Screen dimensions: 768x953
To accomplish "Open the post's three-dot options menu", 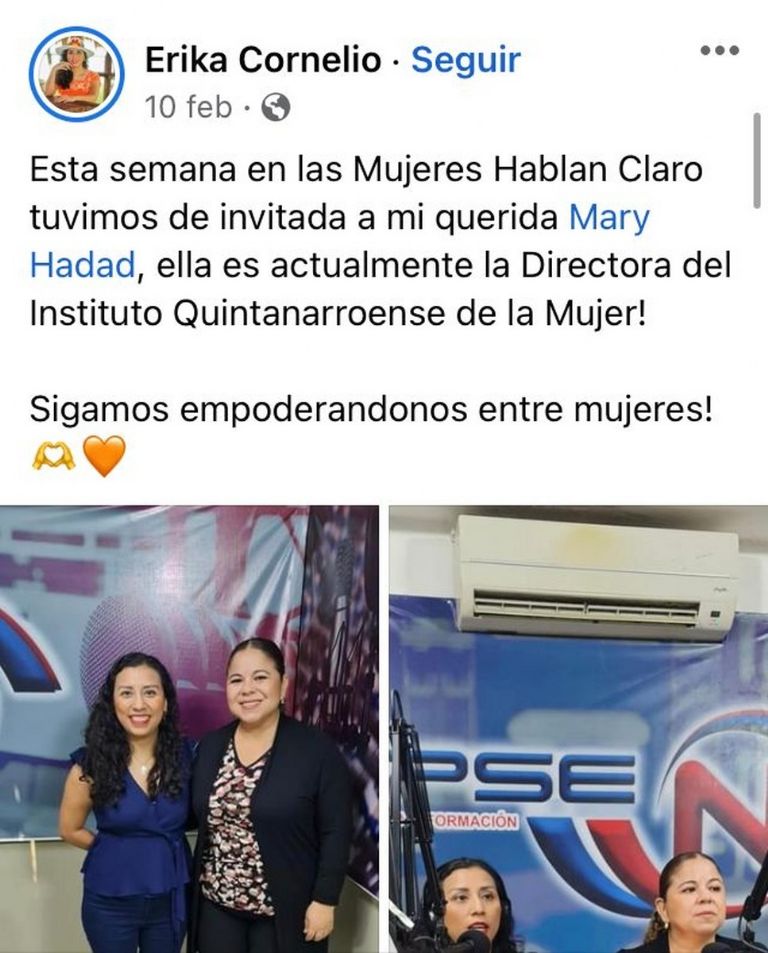I will 718,50.
